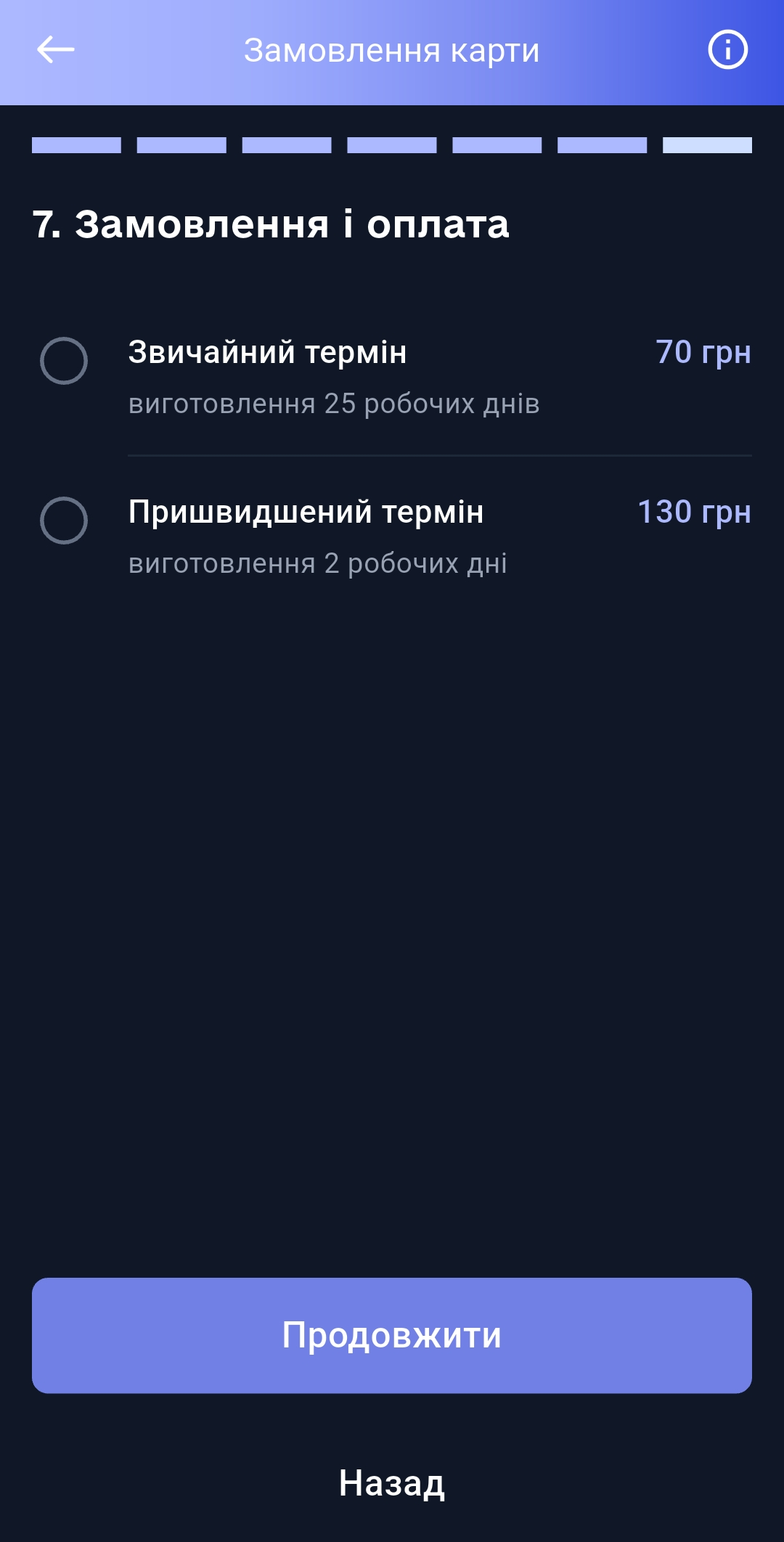Click виготовлення 2 робочі дні text
This screenshot has height=1542, width=784.
tap(319, 563)
